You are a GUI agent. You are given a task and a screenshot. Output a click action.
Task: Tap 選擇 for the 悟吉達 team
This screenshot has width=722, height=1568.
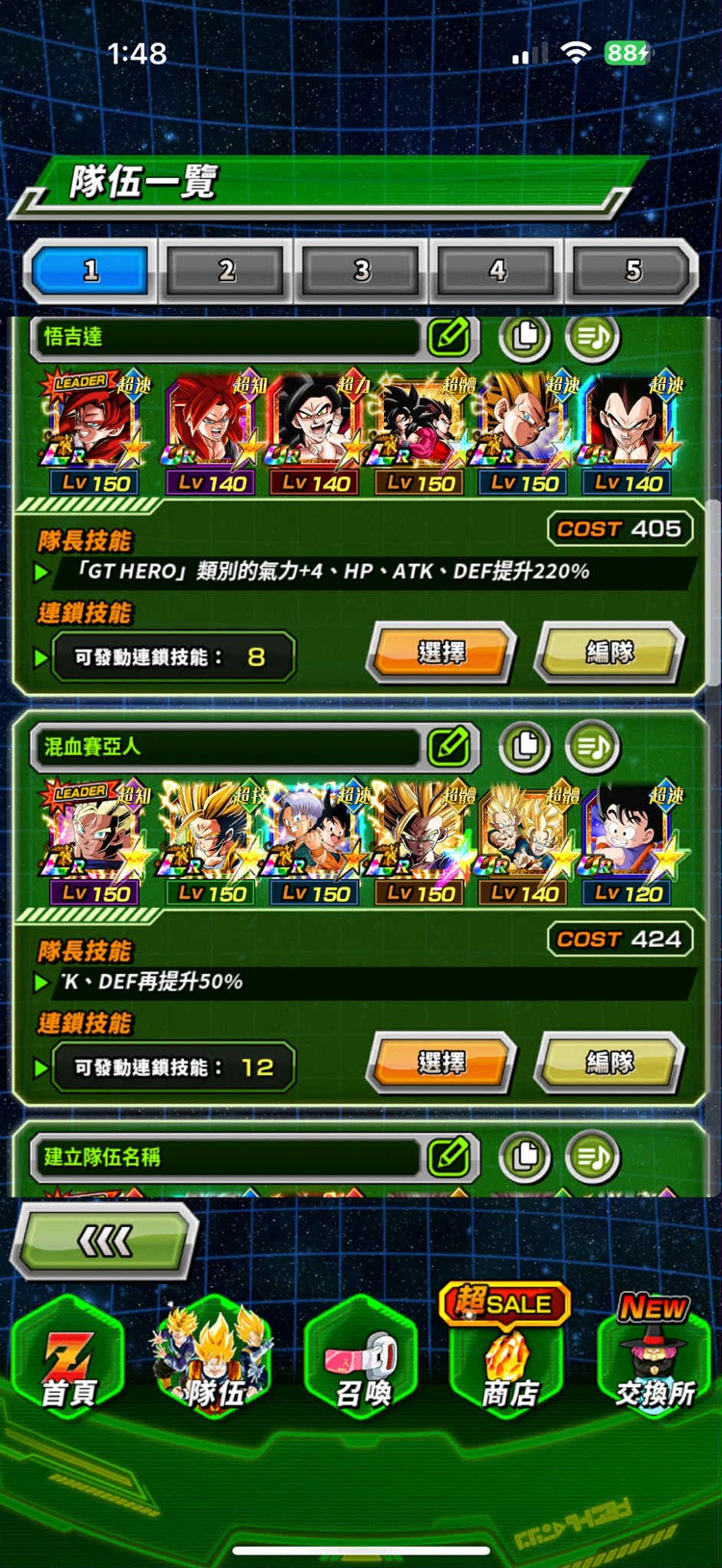442,653
